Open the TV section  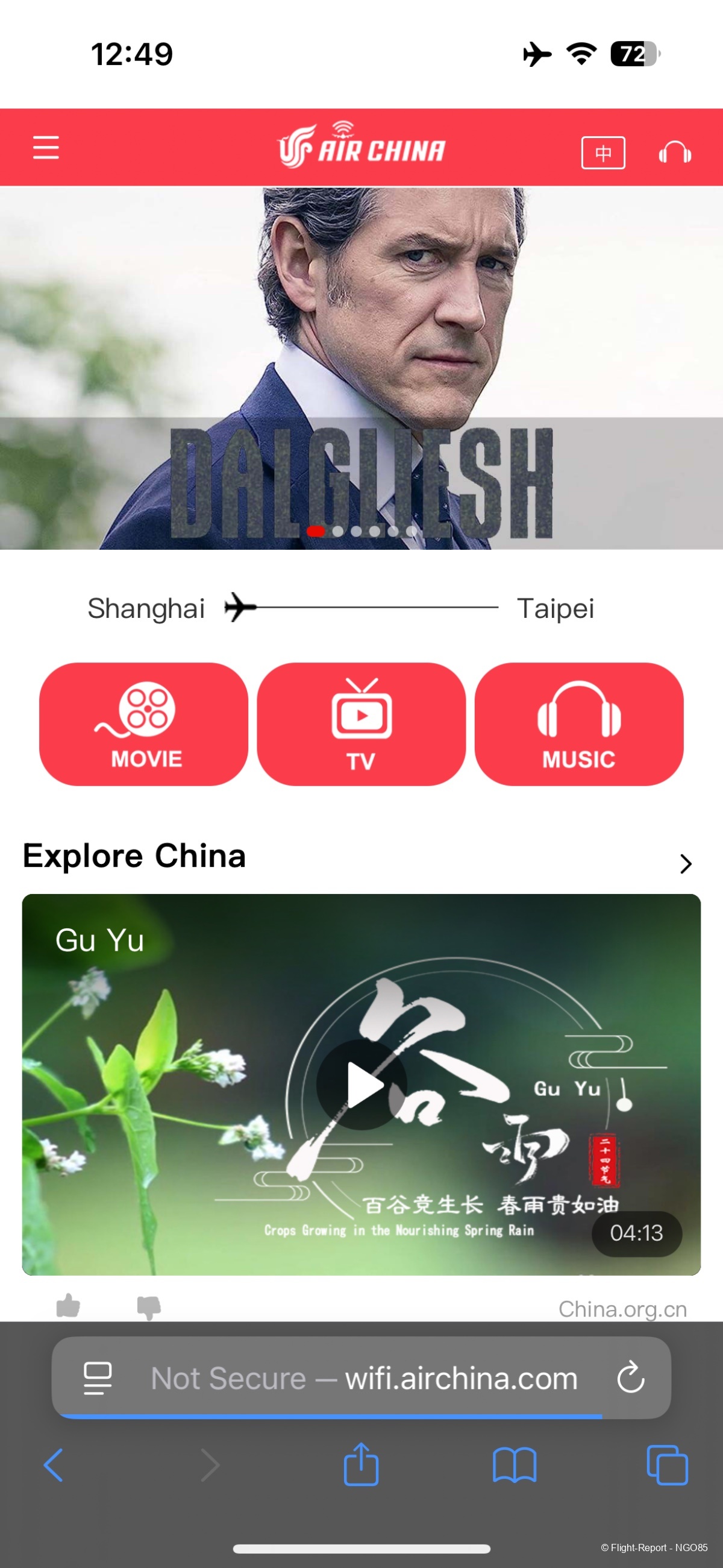point(361,725)
